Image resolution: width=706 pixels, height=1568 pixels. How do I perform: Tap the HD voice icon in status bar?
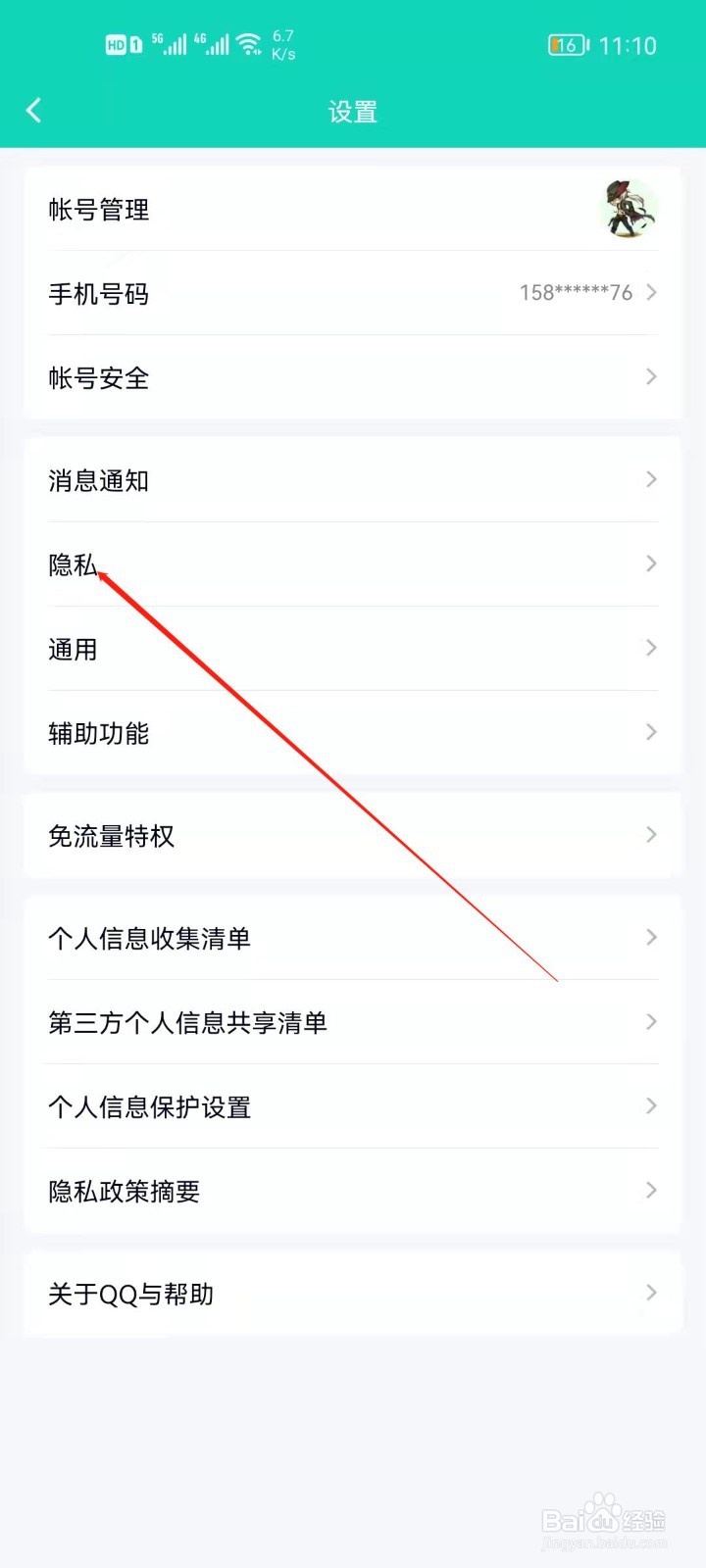[x=116, y=44]
